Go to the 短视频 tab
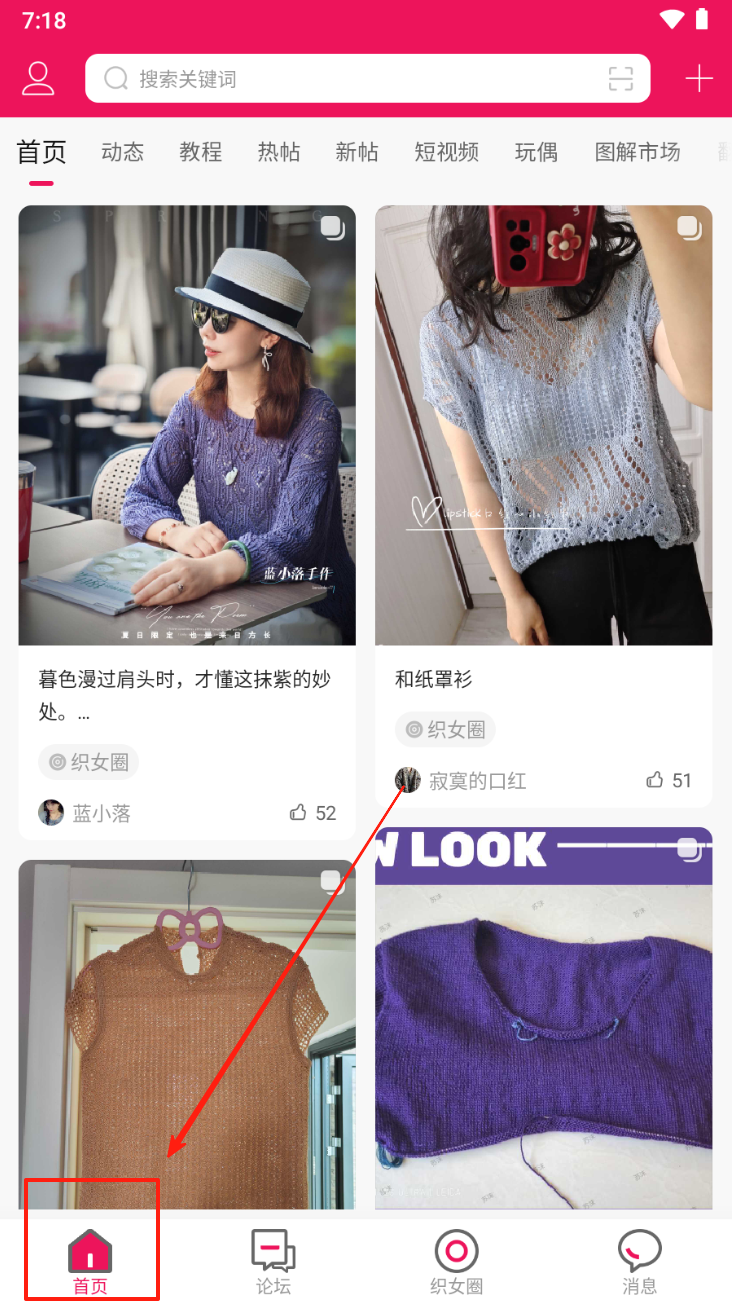 coord(447,152)
